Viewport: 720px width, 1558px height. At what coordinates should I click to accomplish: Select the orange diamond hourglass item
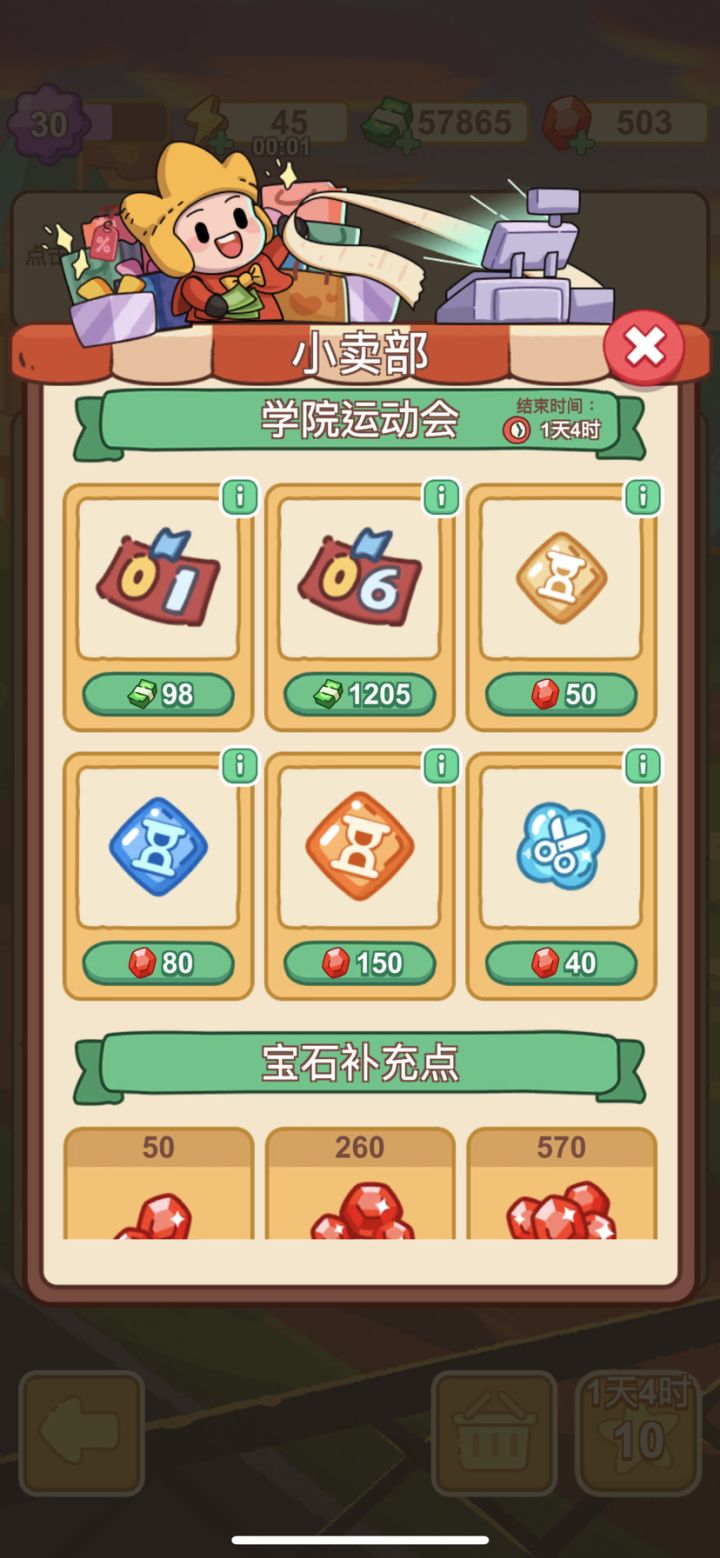point(359,845)
